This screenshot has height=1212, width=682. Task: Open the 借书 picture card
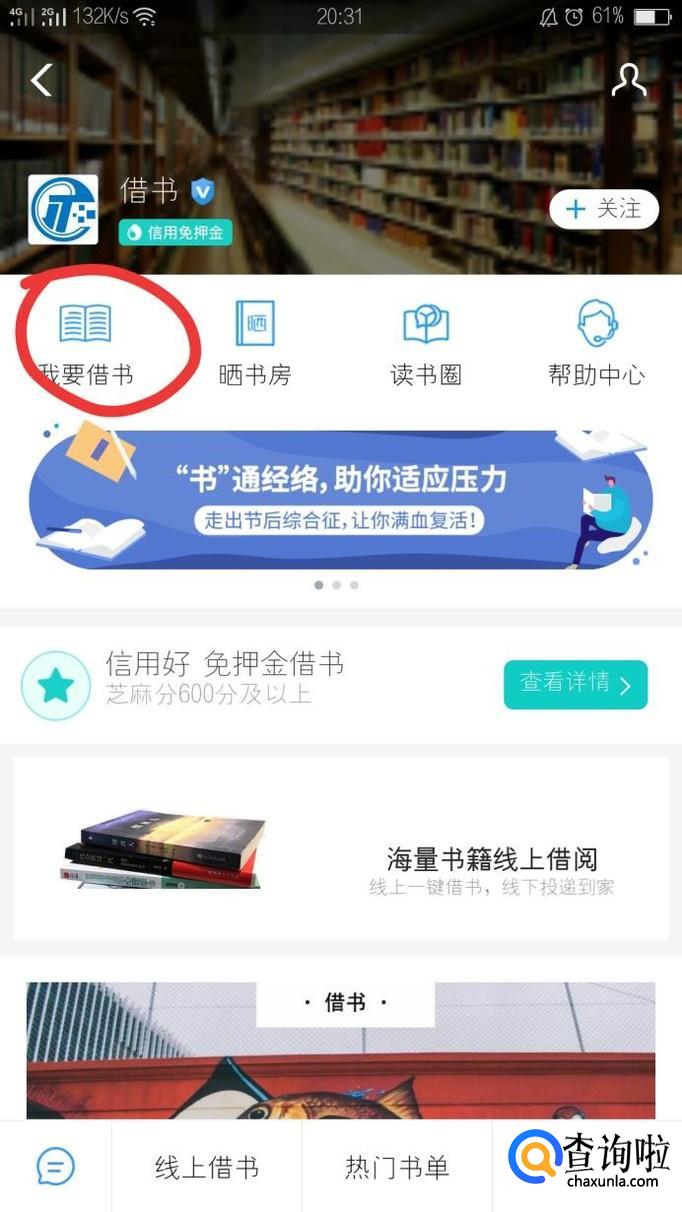pyautogui.click(x=340, y=1050)
